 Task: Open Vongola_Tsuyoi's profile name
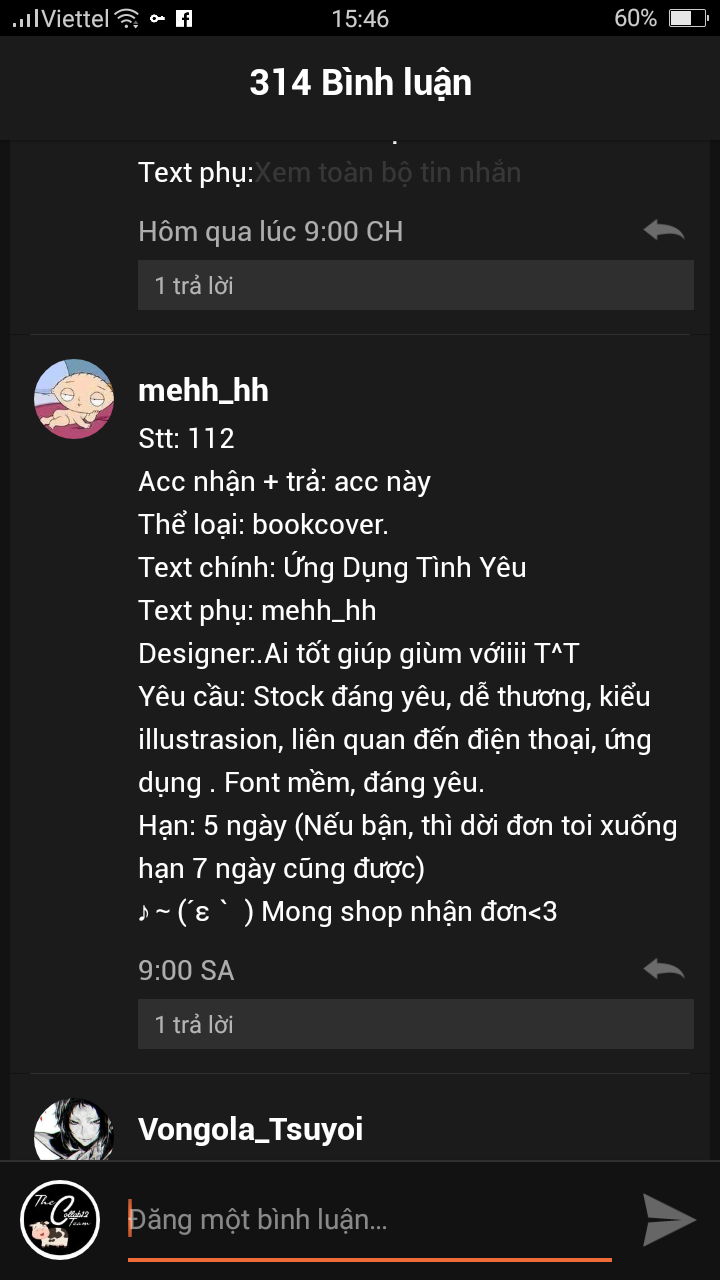[250, 1129]
